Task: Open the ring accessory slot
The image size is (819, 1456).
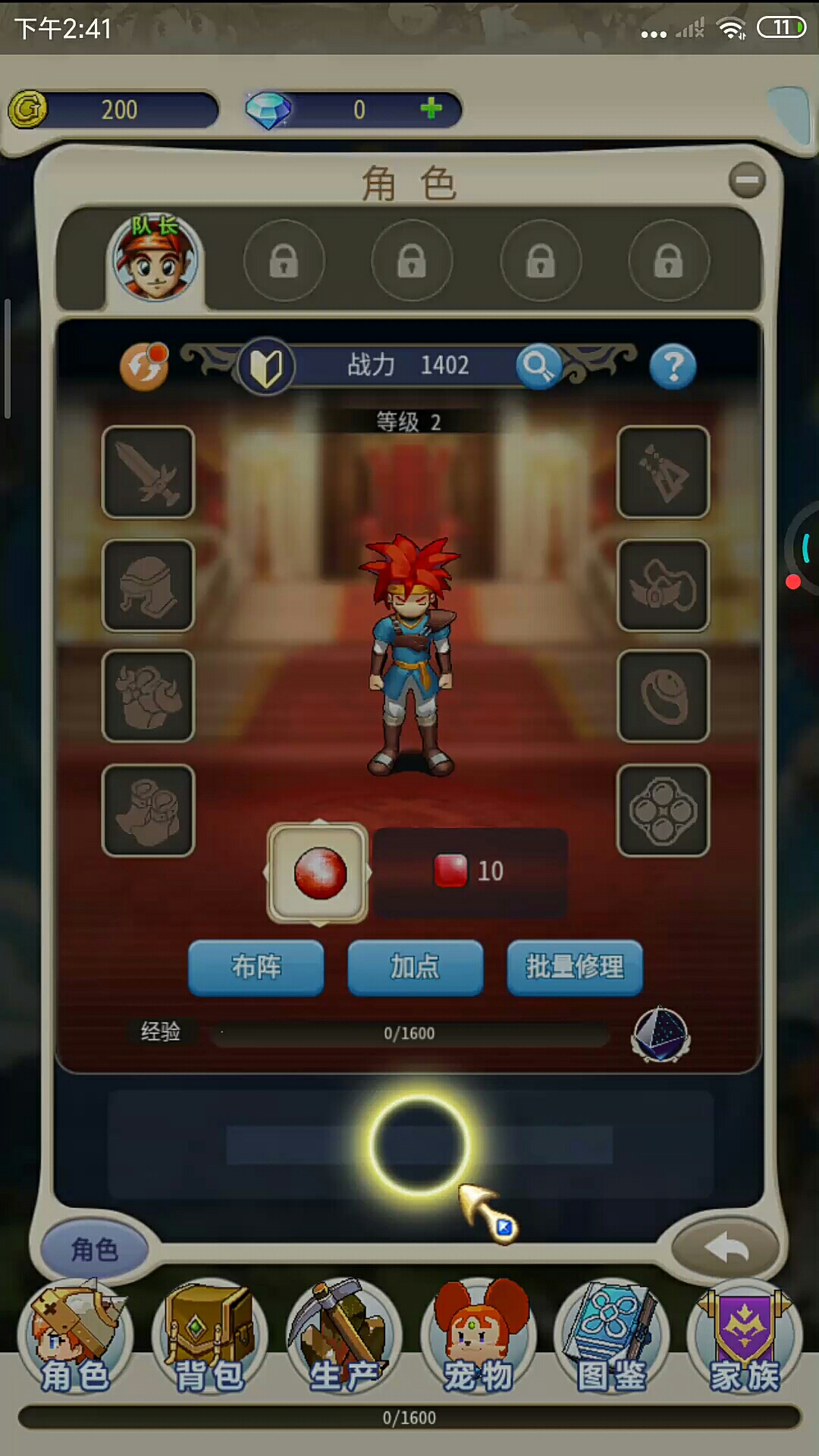Action: click(x=664, y=696)
